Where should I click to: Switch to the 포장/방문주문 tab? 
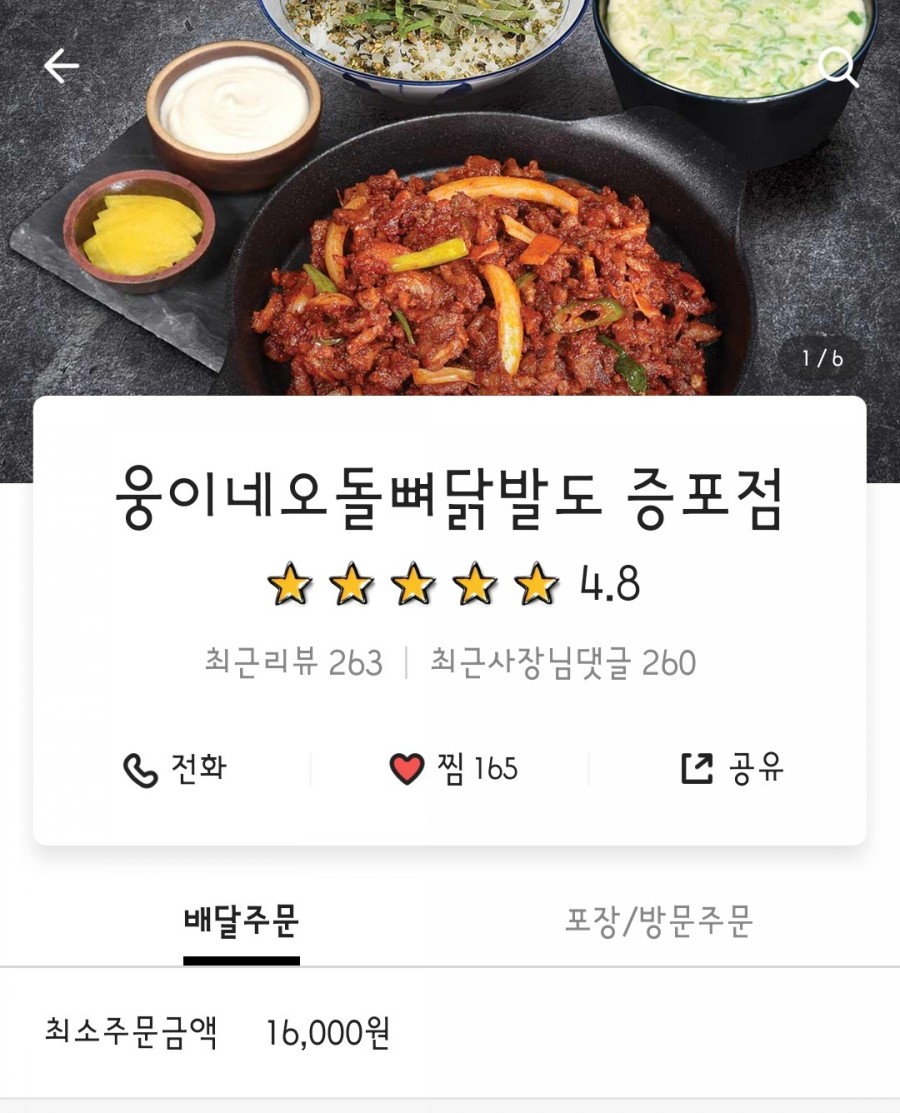[658, 921]
